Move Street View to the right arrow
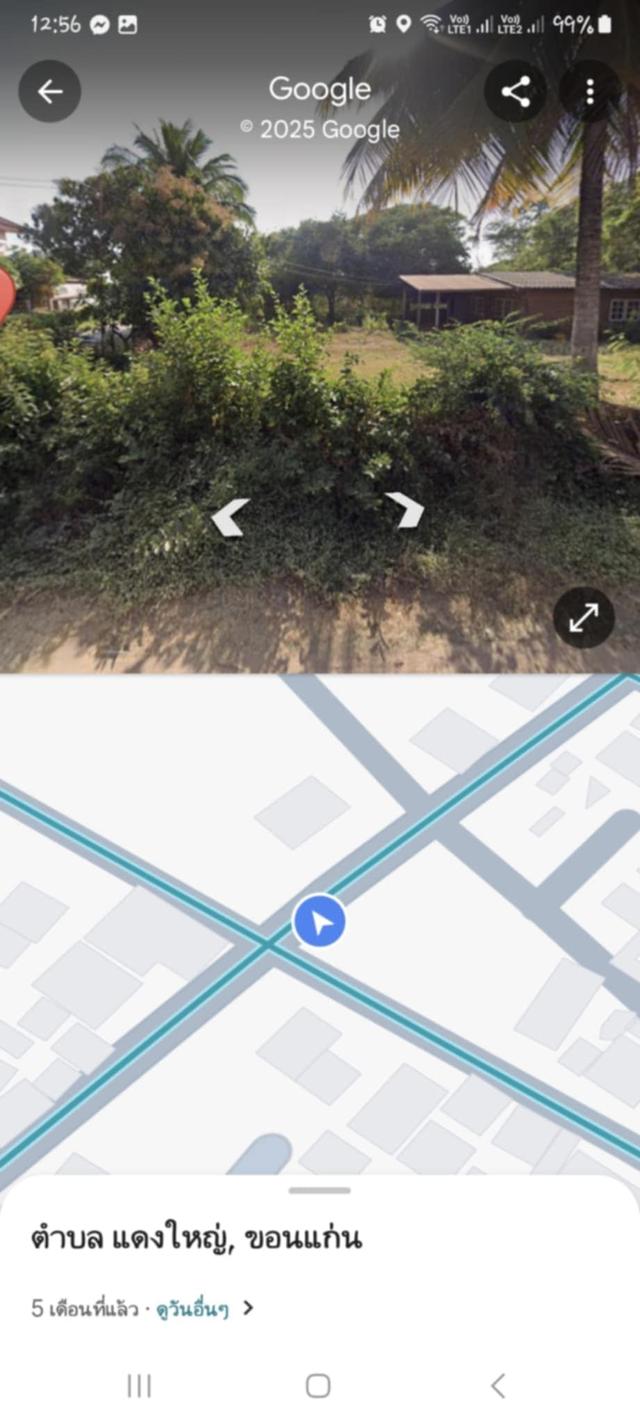The height and width of the screenshot is (1422, 640). pos(406,510)
